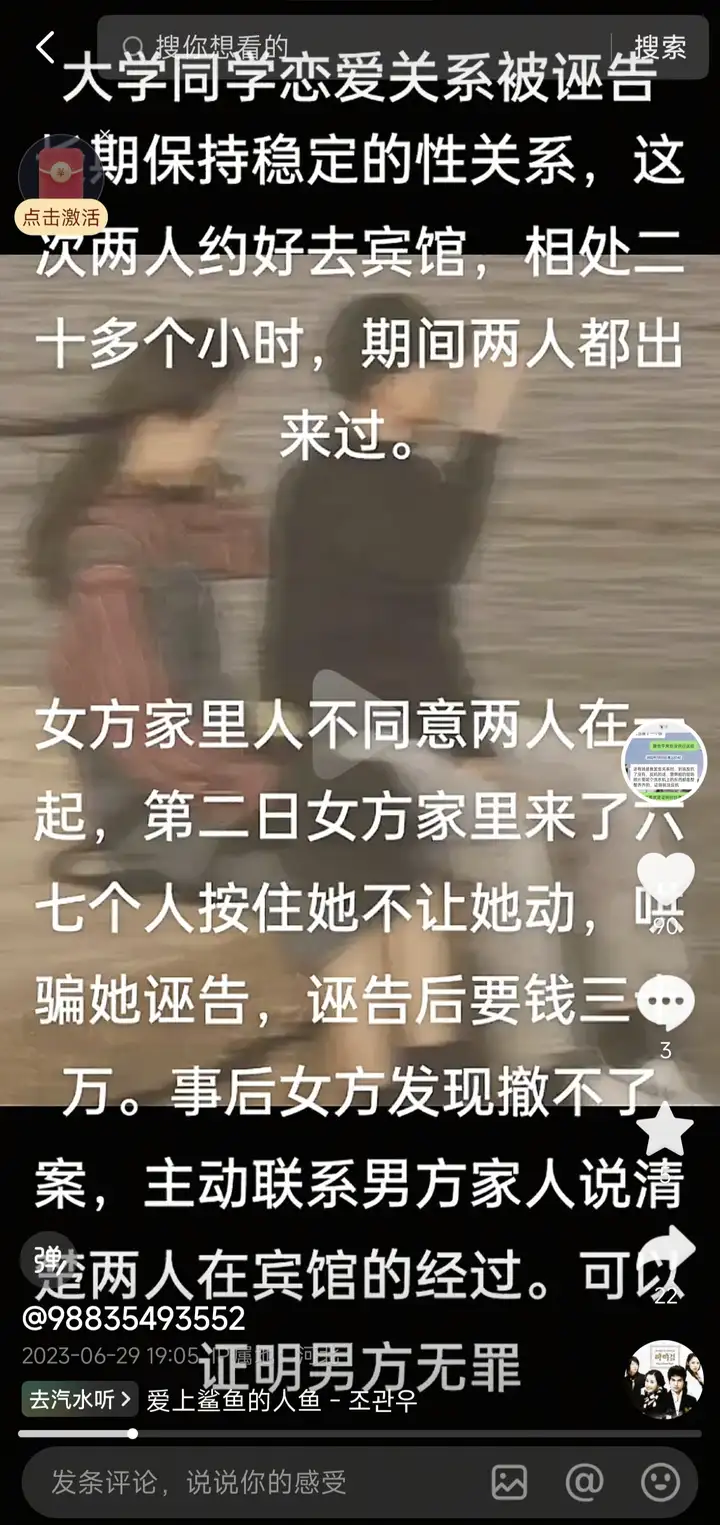This screenshot has width=720, height=1525.
Task: Attach an image to the comment
Action: point(510,1481)
